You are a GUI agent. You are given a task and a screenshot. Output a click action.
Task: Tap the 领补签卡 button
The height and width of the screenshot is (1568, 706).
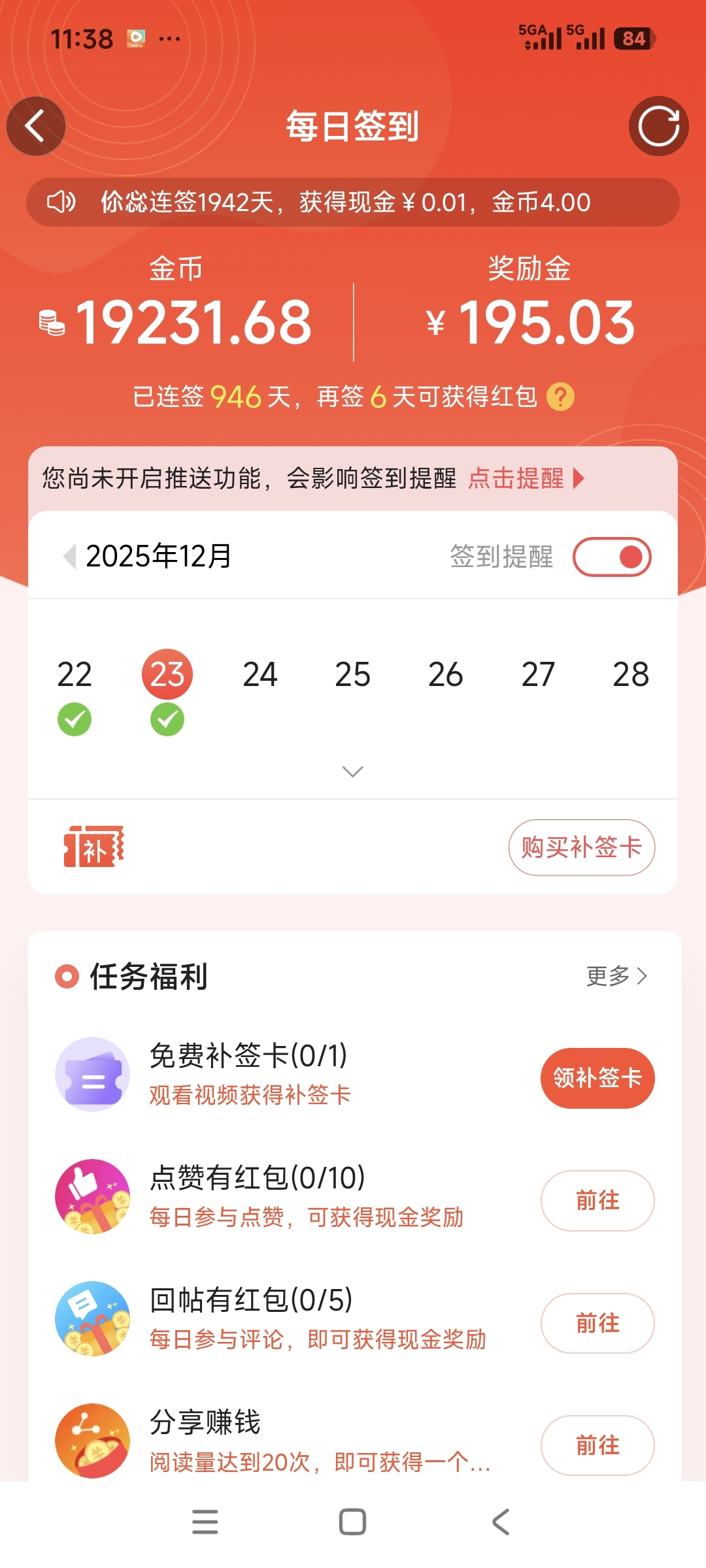point(597,1078)
